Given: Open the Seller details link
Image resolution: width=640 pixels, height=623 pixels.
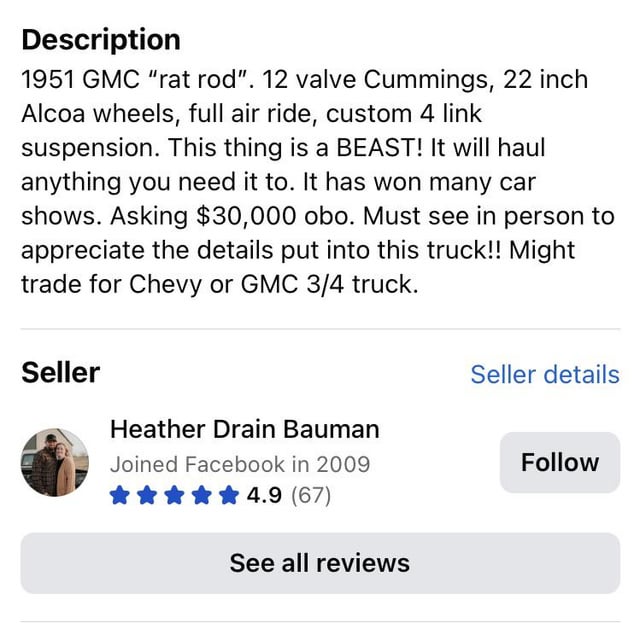Looking at the screenshot, I should 545,375.
